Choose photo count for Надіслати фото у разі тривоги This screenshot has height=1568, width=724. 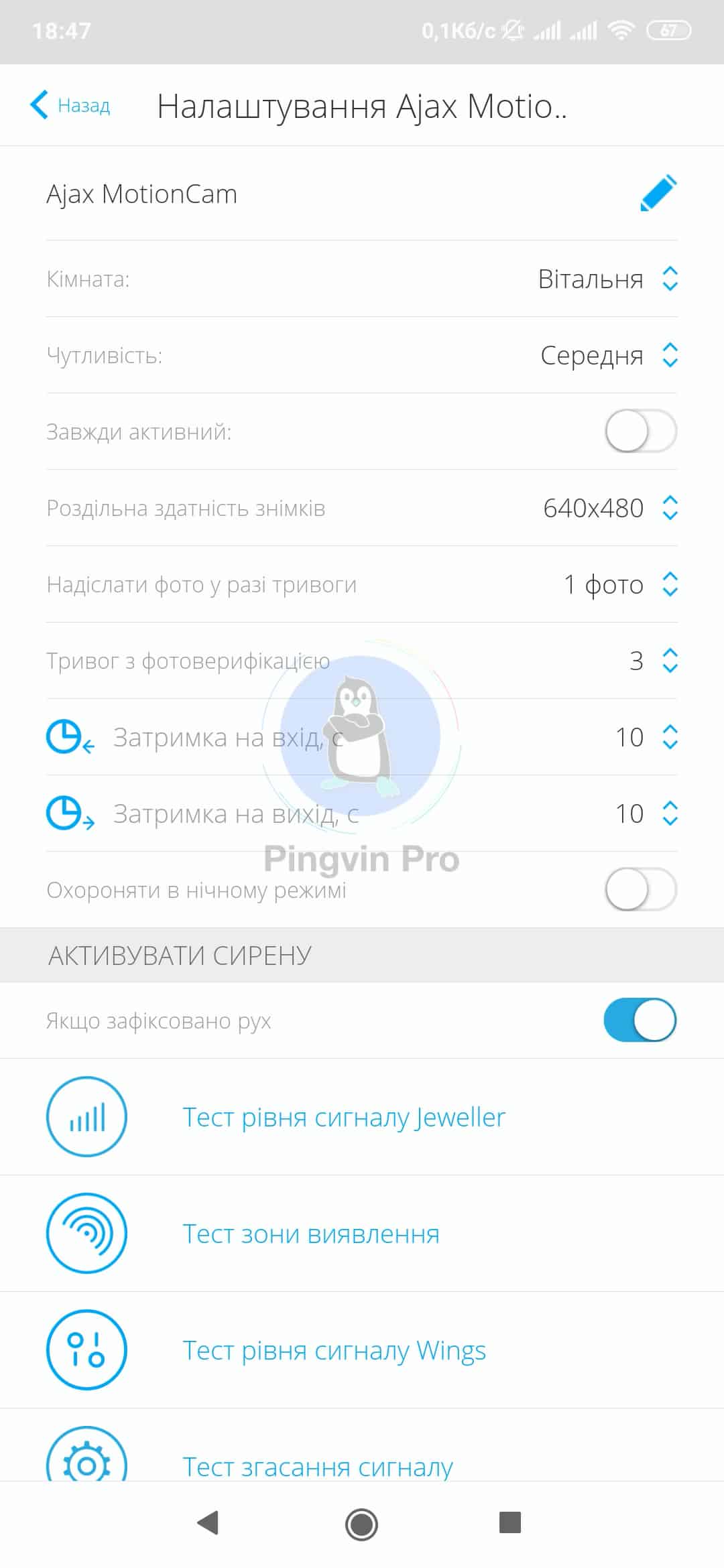(620, 584)
